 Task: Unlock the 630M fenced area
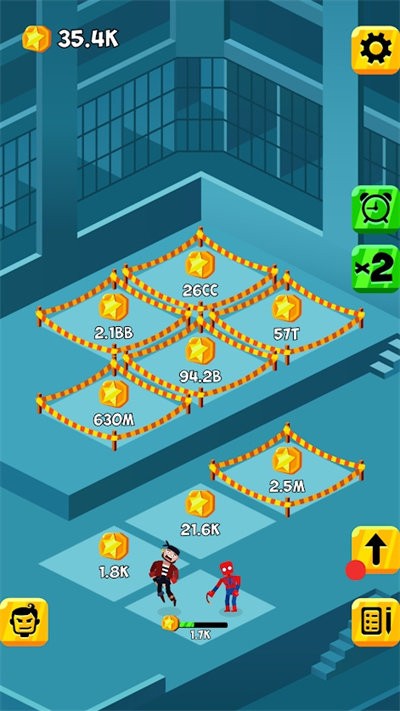[114, 404]
